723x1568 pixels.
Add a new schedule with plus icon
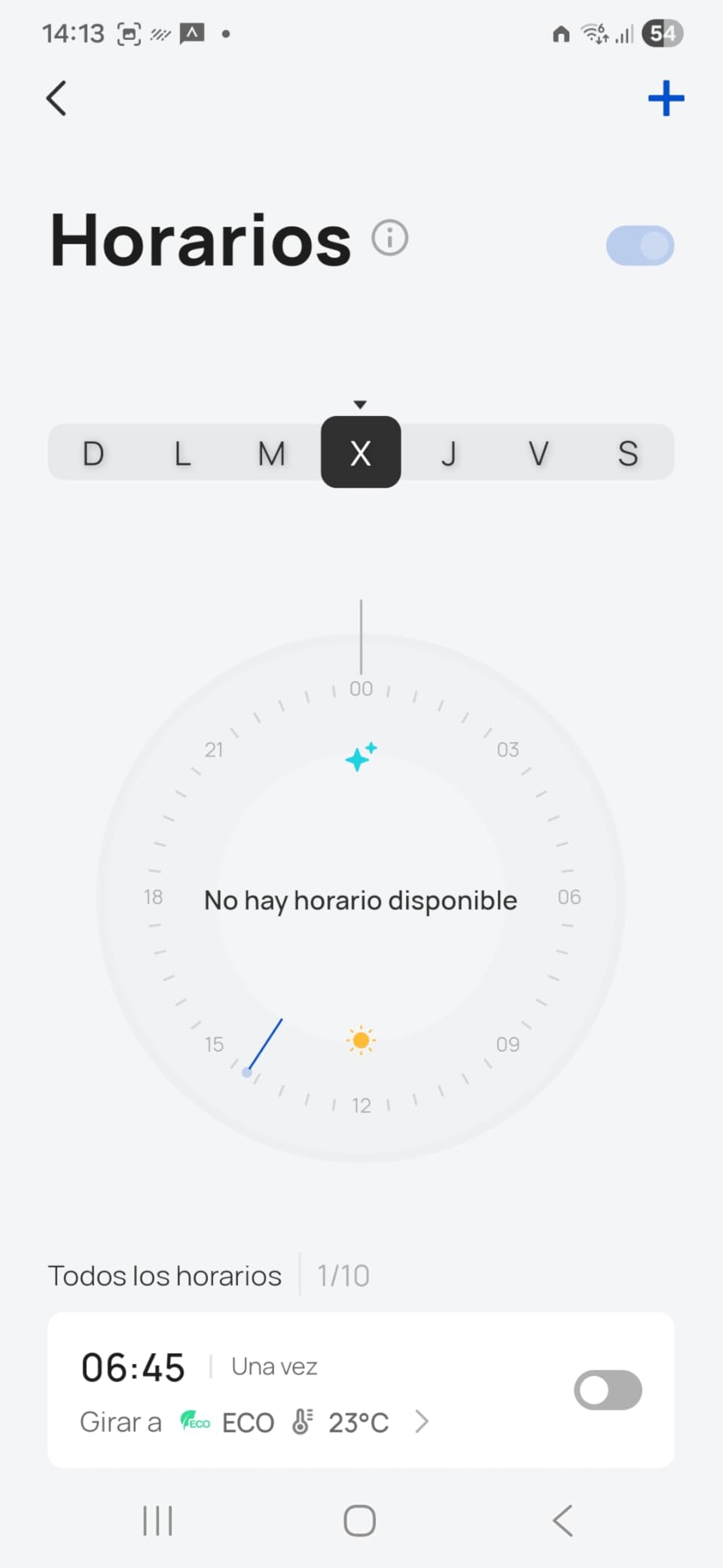[666, 99]
